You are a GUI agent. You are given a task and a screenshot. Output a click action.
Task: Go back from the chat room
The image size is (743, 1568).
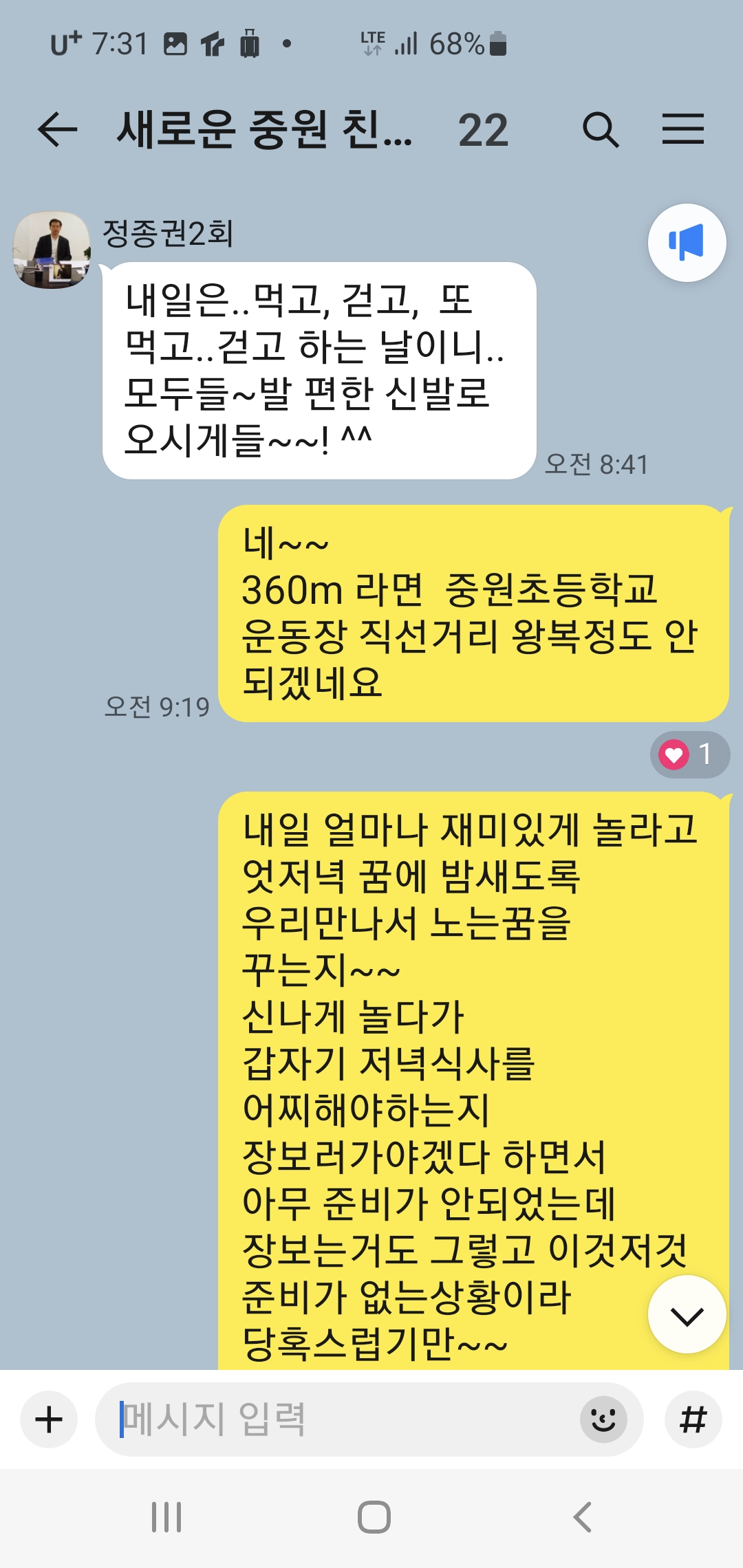click(57, 129)
